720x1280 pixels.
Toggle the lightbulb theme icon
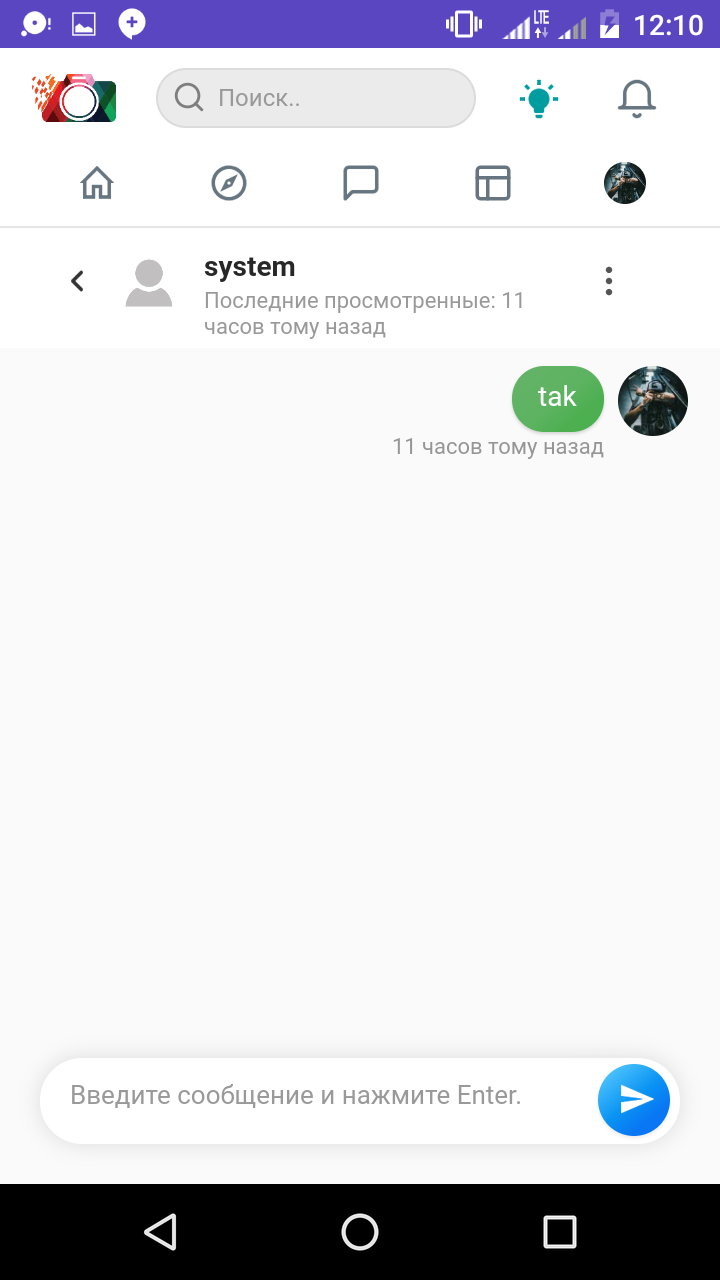tap(539, 98)
